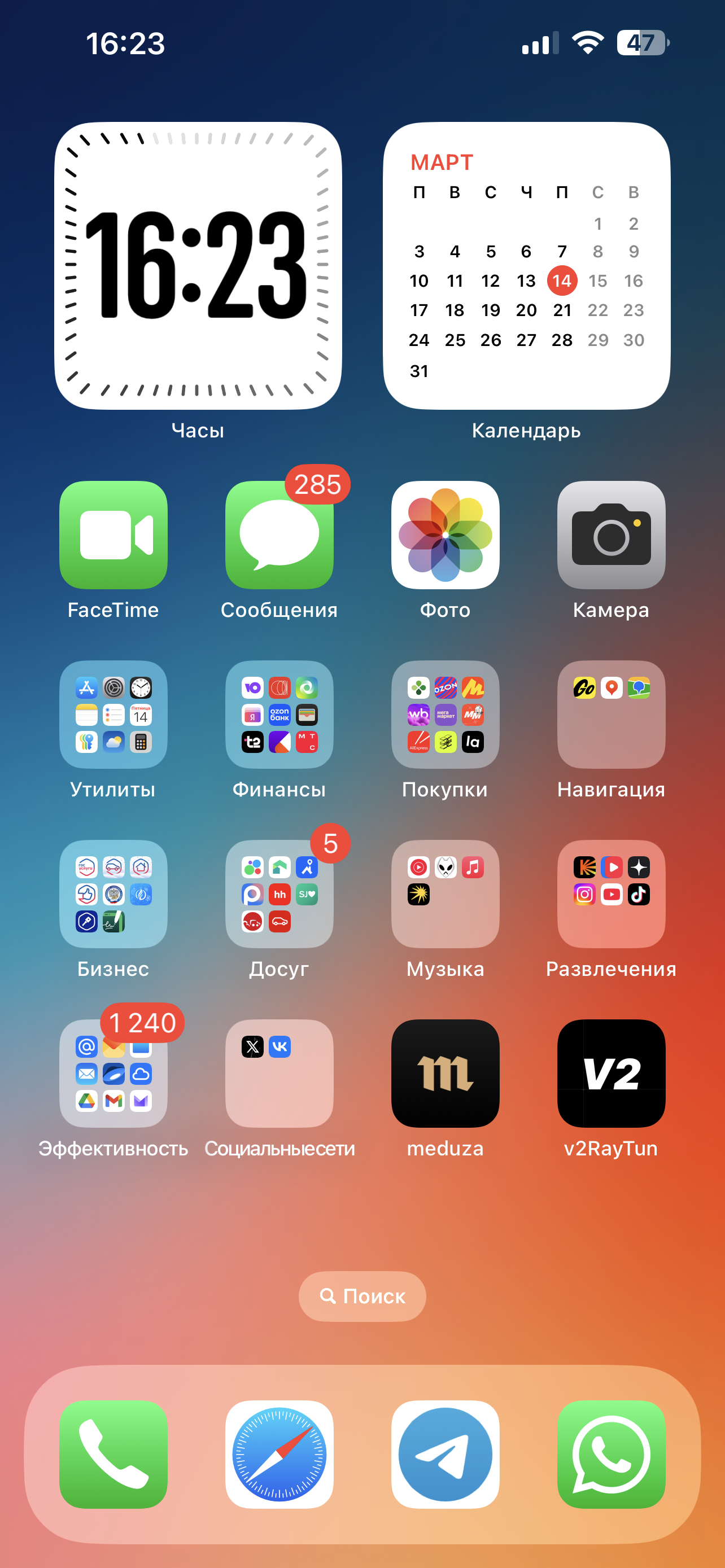Tap the Поиск search pill
Viewport: 725px width, 1568px height.
coord(362,1297)
